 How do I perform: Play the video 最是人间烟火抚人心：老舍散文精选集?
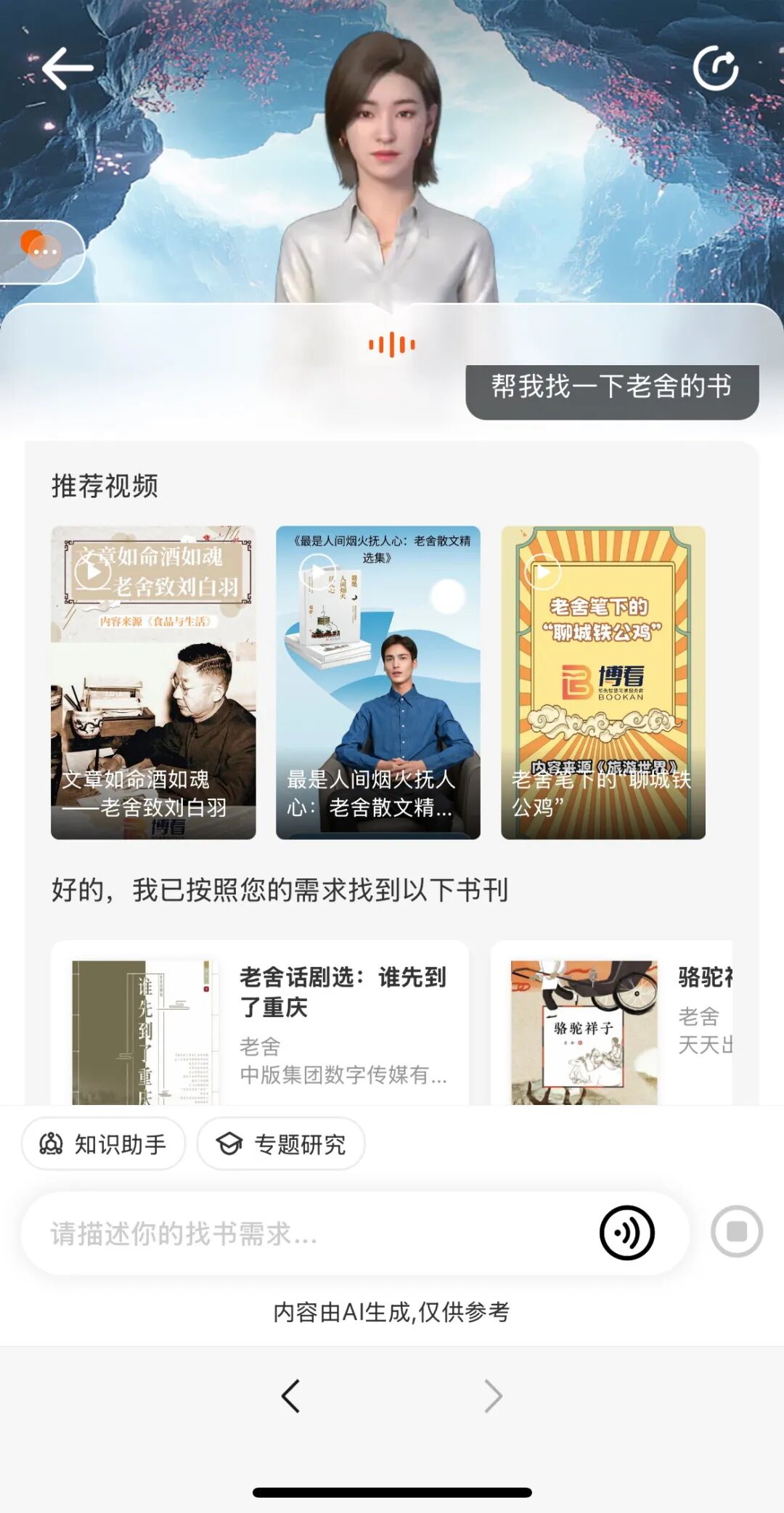[x=378, y=682]
